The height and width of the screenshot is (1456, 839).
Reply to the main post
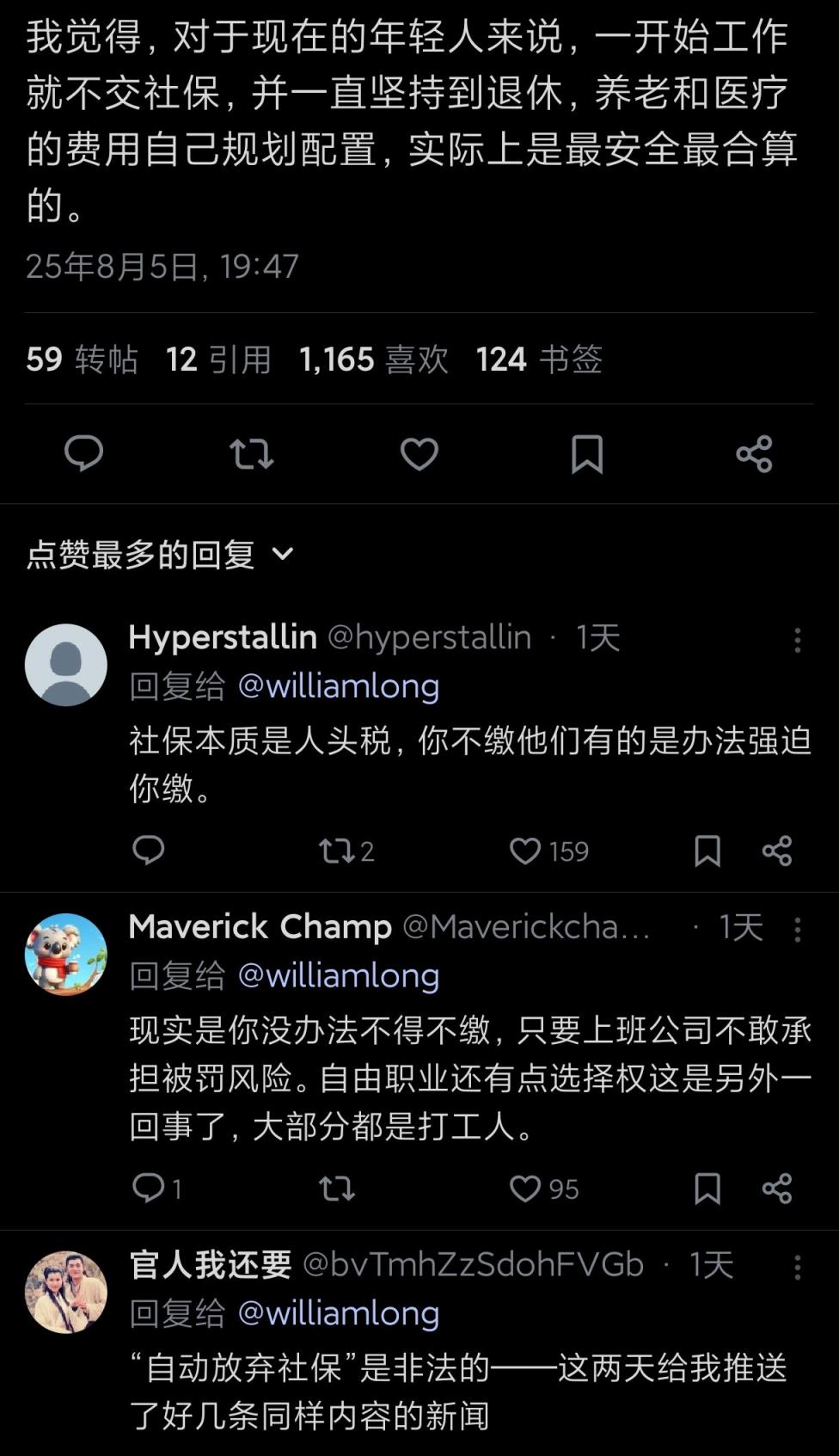(x=83, y=453)
